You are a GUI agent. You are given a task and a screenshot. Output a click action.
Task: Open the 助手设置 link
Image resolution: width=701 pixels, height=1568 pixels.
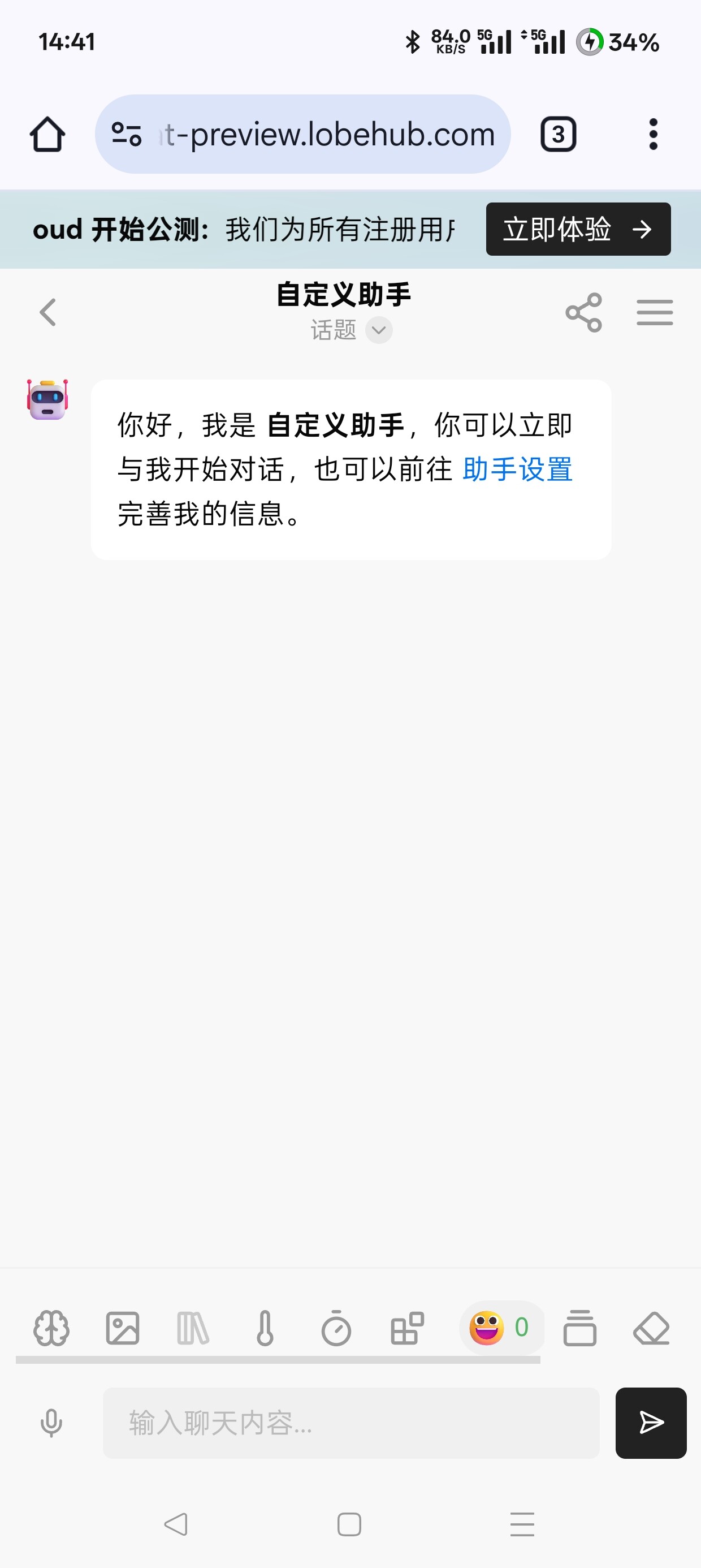click(518, 469)
